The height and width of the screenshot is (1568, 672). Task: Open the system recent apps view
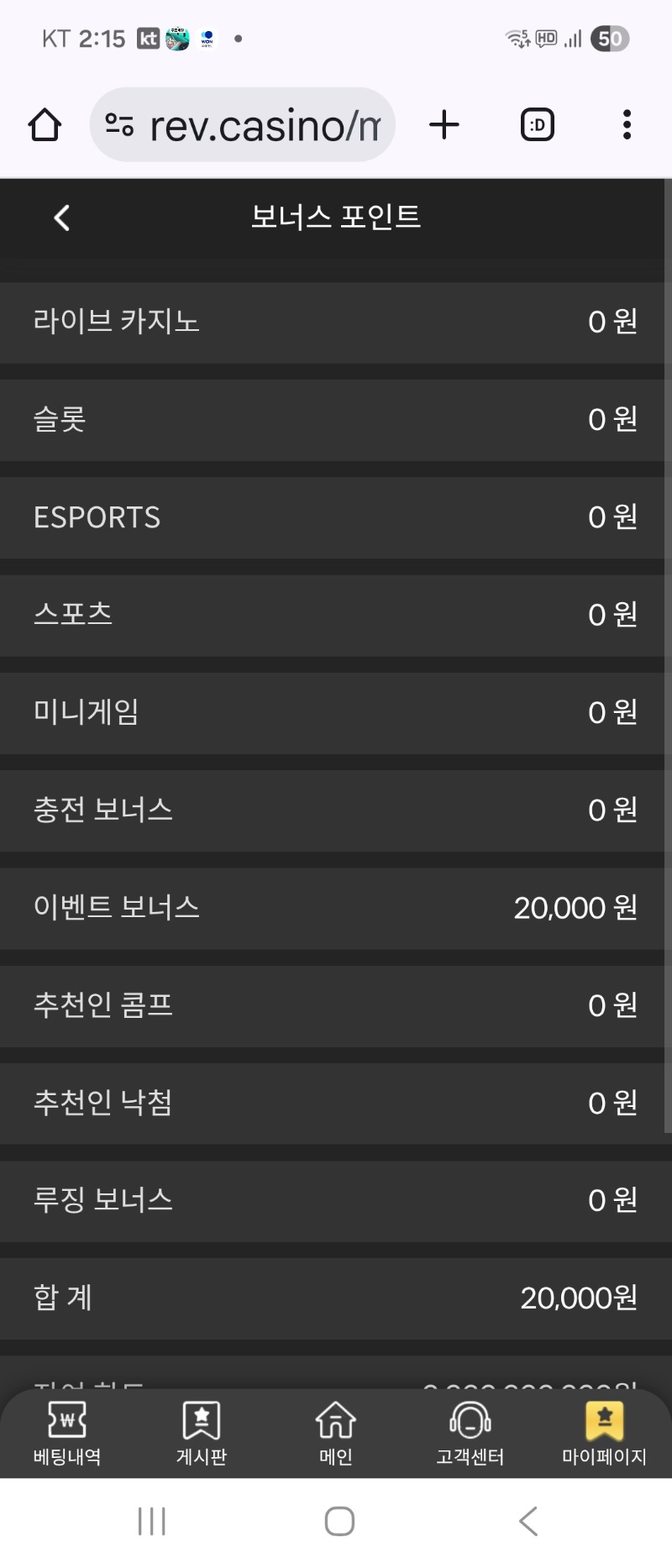(x=152, y=1521)
